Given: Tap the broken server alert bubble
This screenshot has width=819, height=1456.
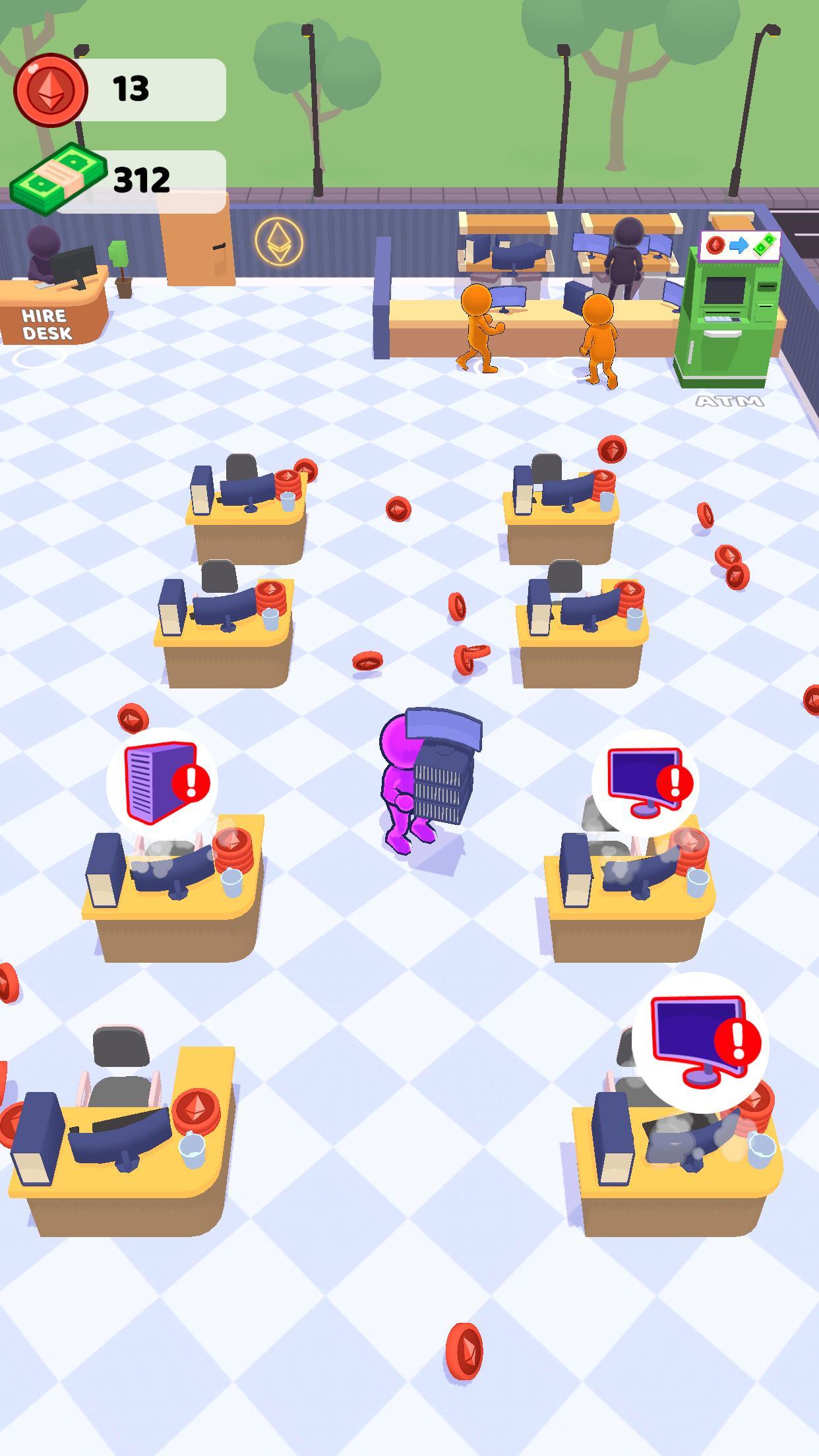Looking at the screenshot, I should [x=162, y=782].
